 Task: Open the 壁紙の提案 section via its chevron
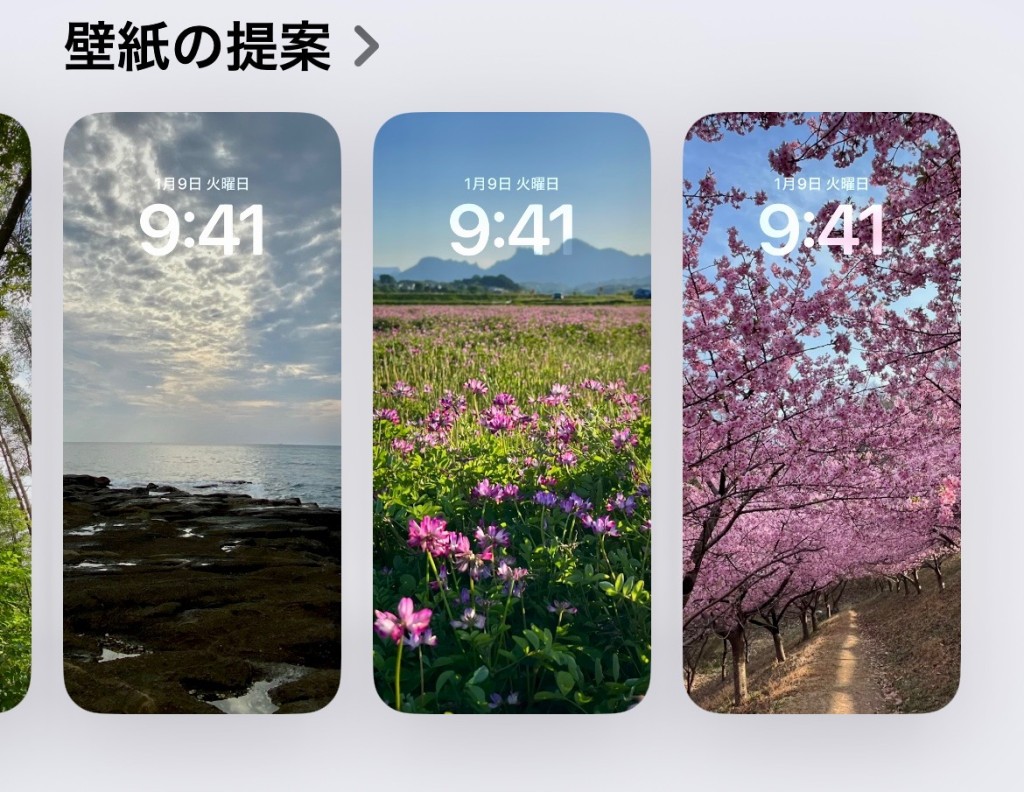click(x=366, y=46)
